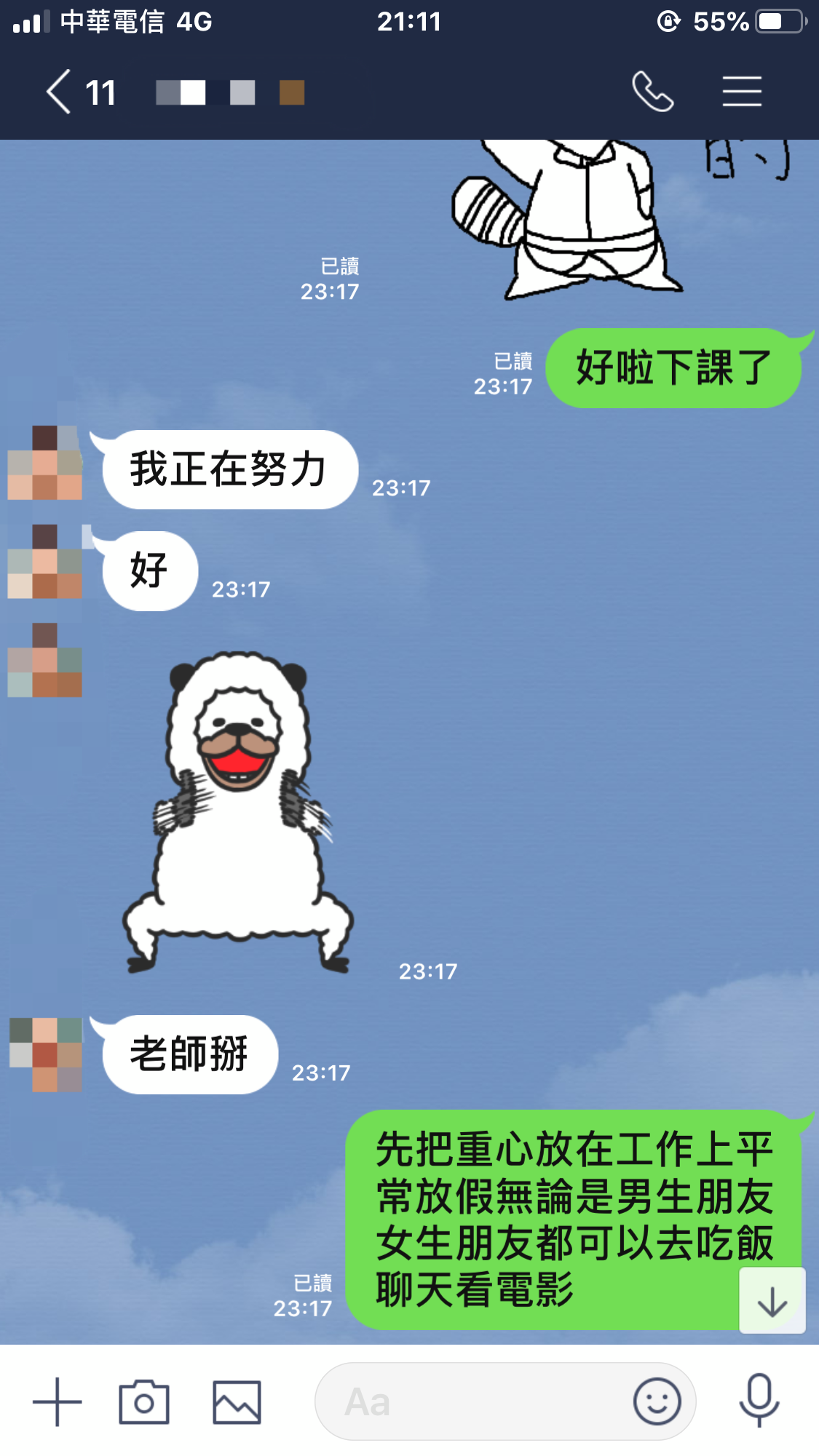Jump to latest message arrow
The image size is (819, 1456).
[772, 1300]
